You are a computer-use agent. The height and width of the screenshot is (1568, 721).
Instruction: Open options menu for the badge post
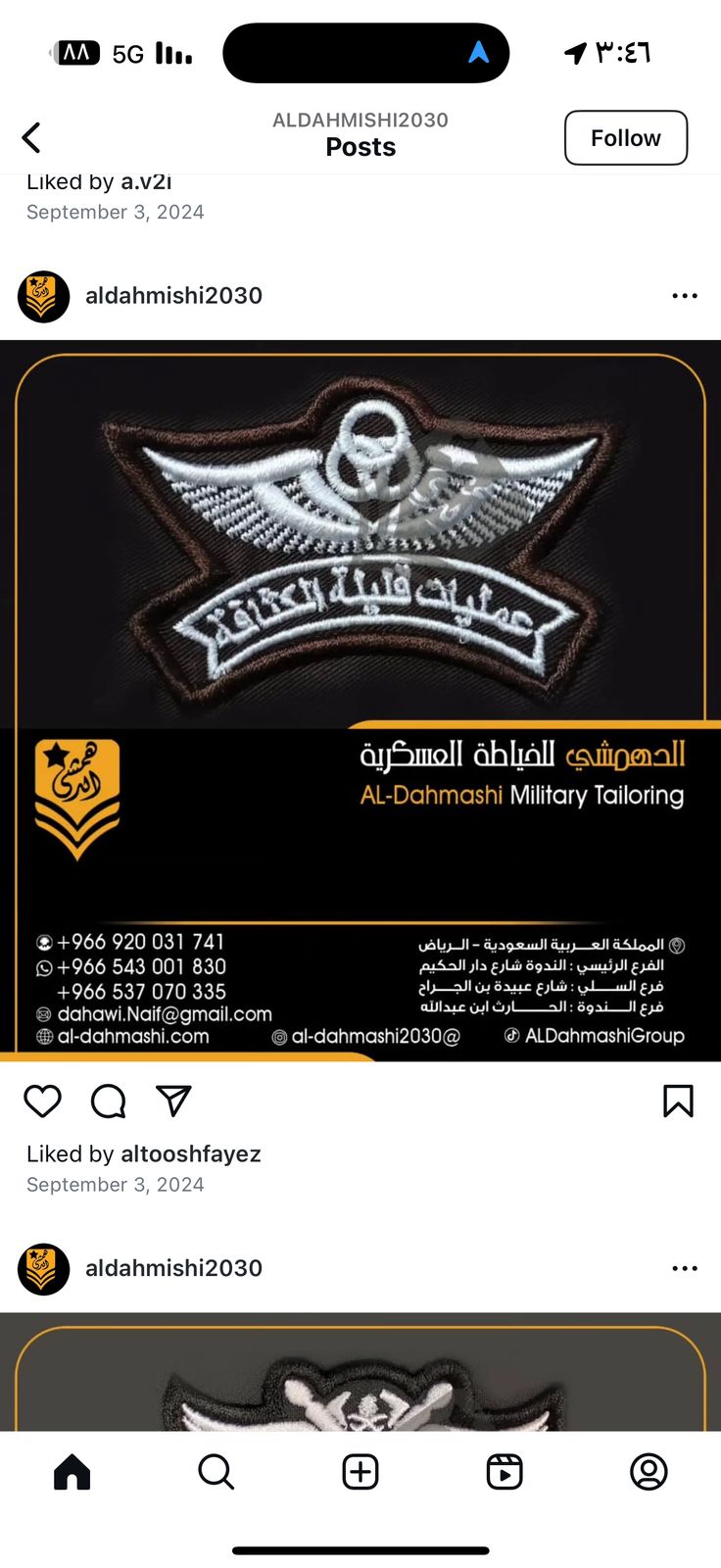685,296
